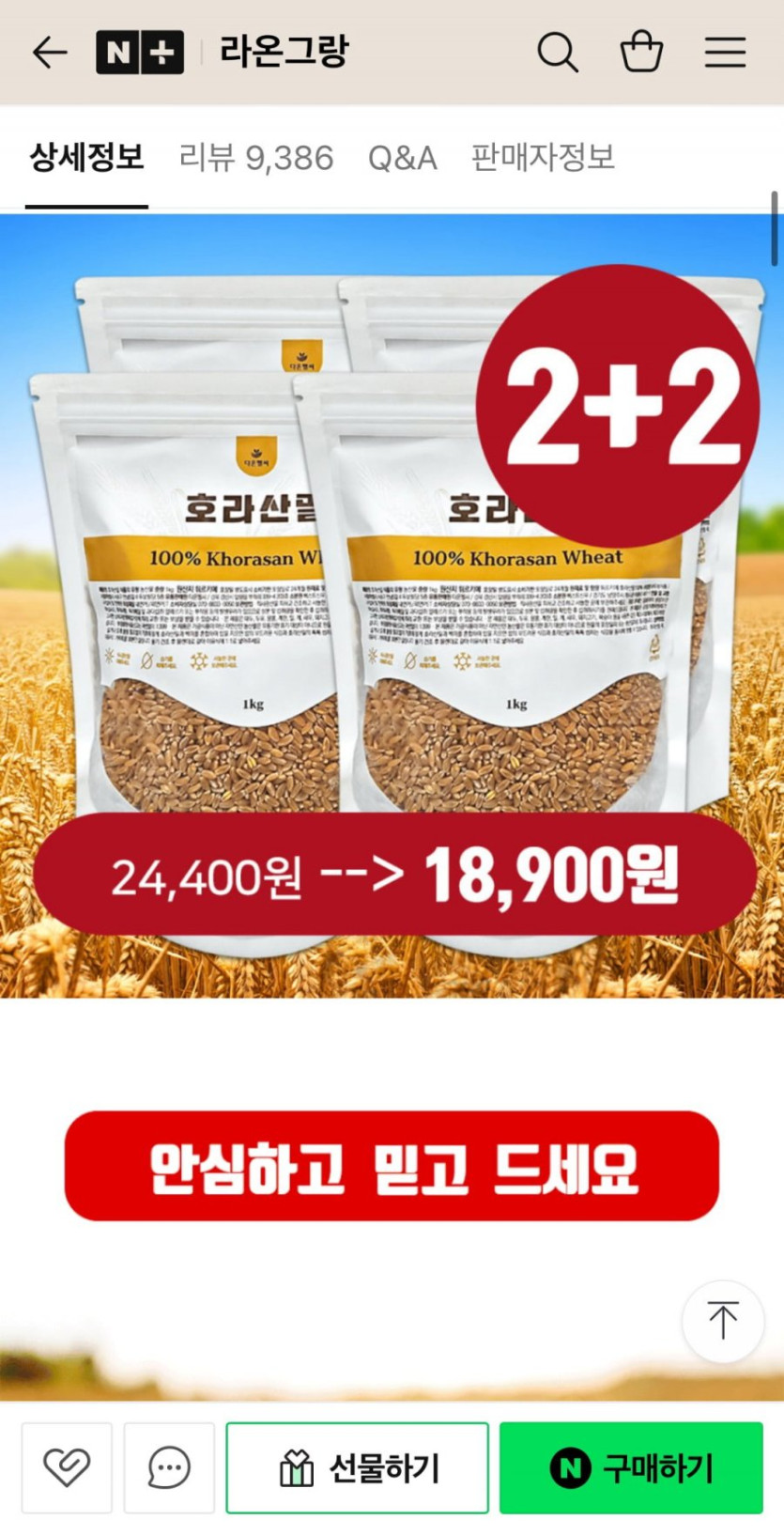Open the hamburger menu
The image size is (784, 1535).
point(724,53)
